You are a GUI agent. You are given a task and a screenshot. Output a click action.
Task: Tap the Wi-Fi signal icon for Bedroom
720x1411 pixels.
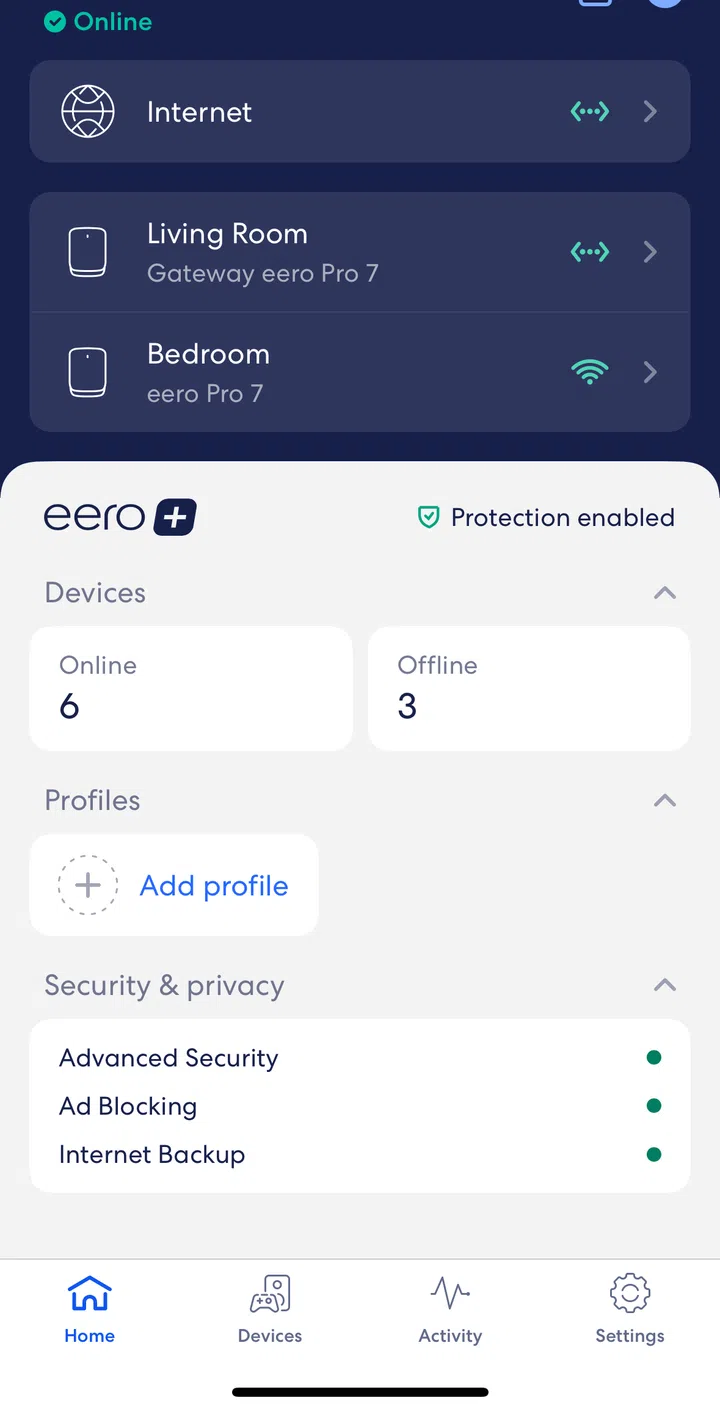click(x=590, y=371)
